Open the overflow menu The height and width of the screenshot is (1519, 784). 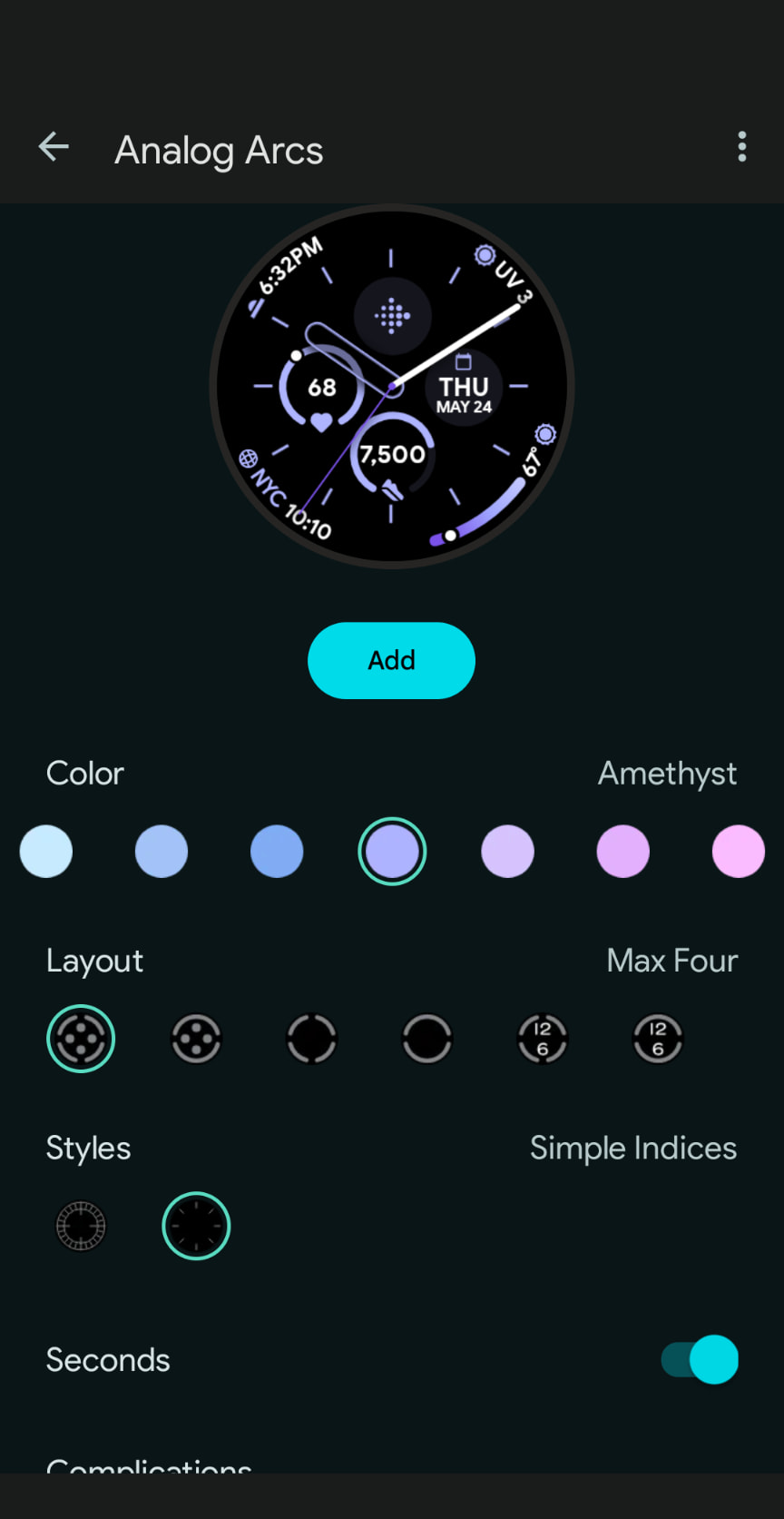tap(741, 147)
